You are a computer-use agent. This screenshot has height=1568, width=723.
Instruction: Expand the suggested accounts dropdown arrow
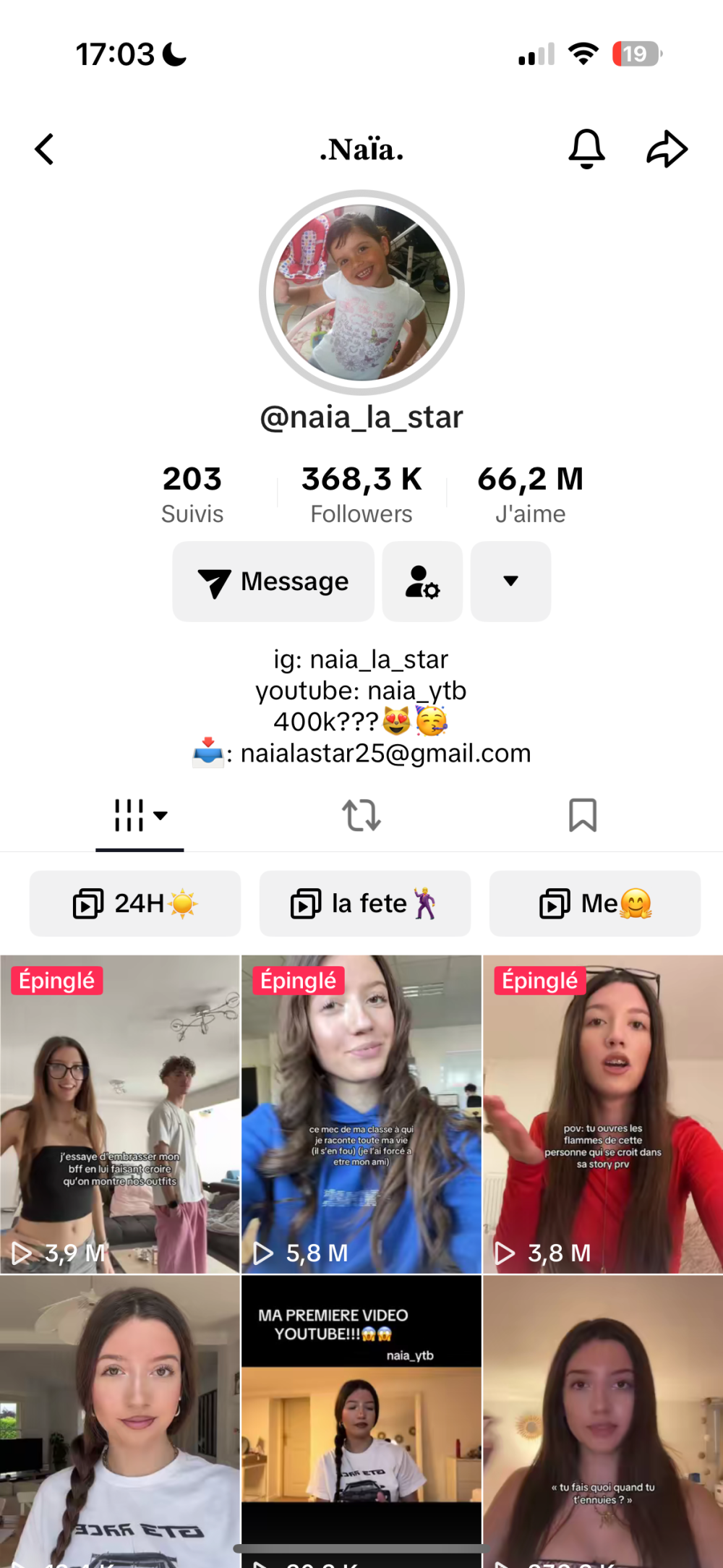click(x=510, y=581)
